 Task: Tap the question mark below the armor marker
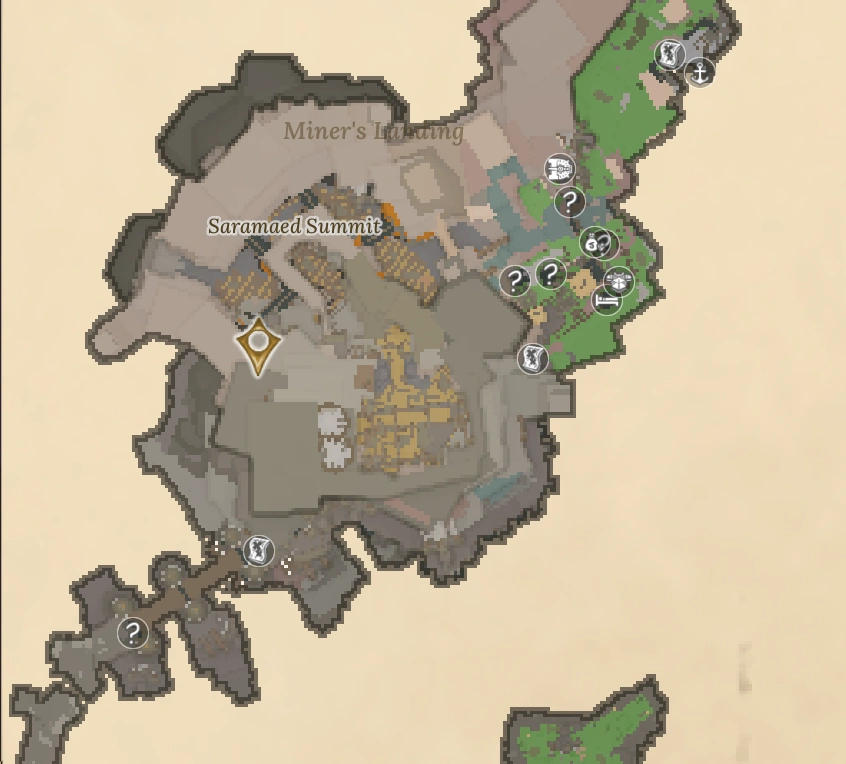(x=570, y=202)
